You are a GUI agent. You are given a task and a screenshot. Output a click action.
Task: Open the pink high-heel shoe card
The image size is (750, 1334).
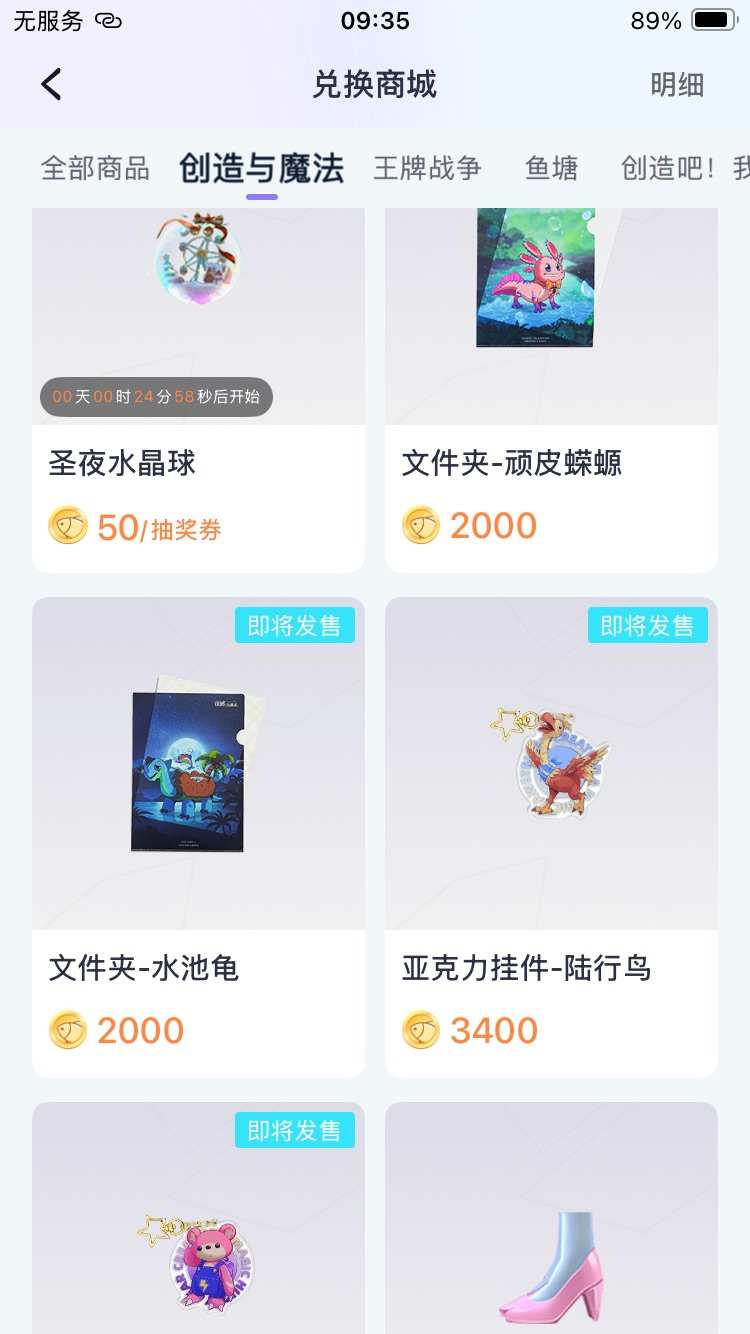[x=551, y=1220]
